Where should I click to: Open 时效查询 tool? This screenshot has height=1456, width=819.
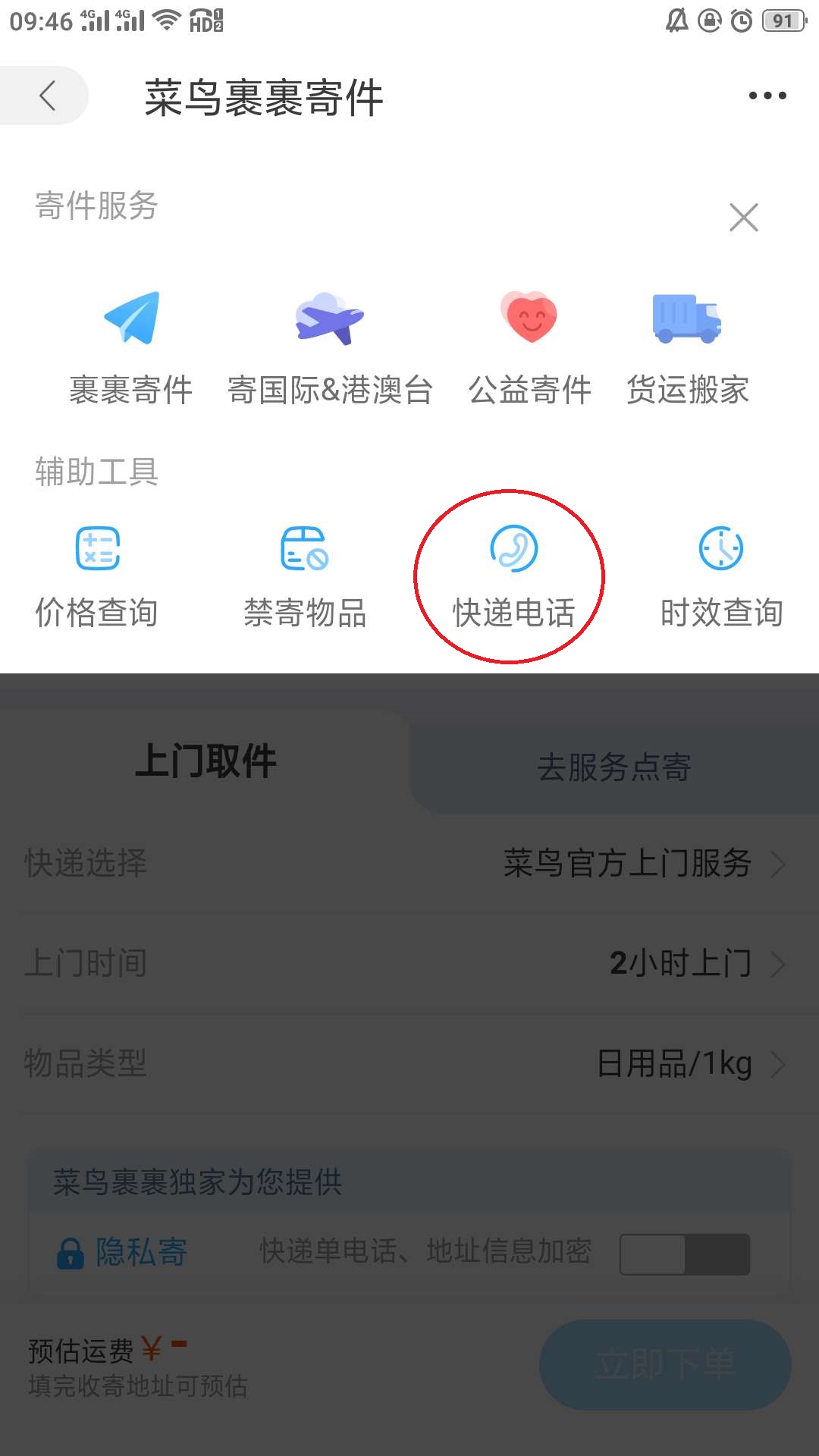coord(721,577)
